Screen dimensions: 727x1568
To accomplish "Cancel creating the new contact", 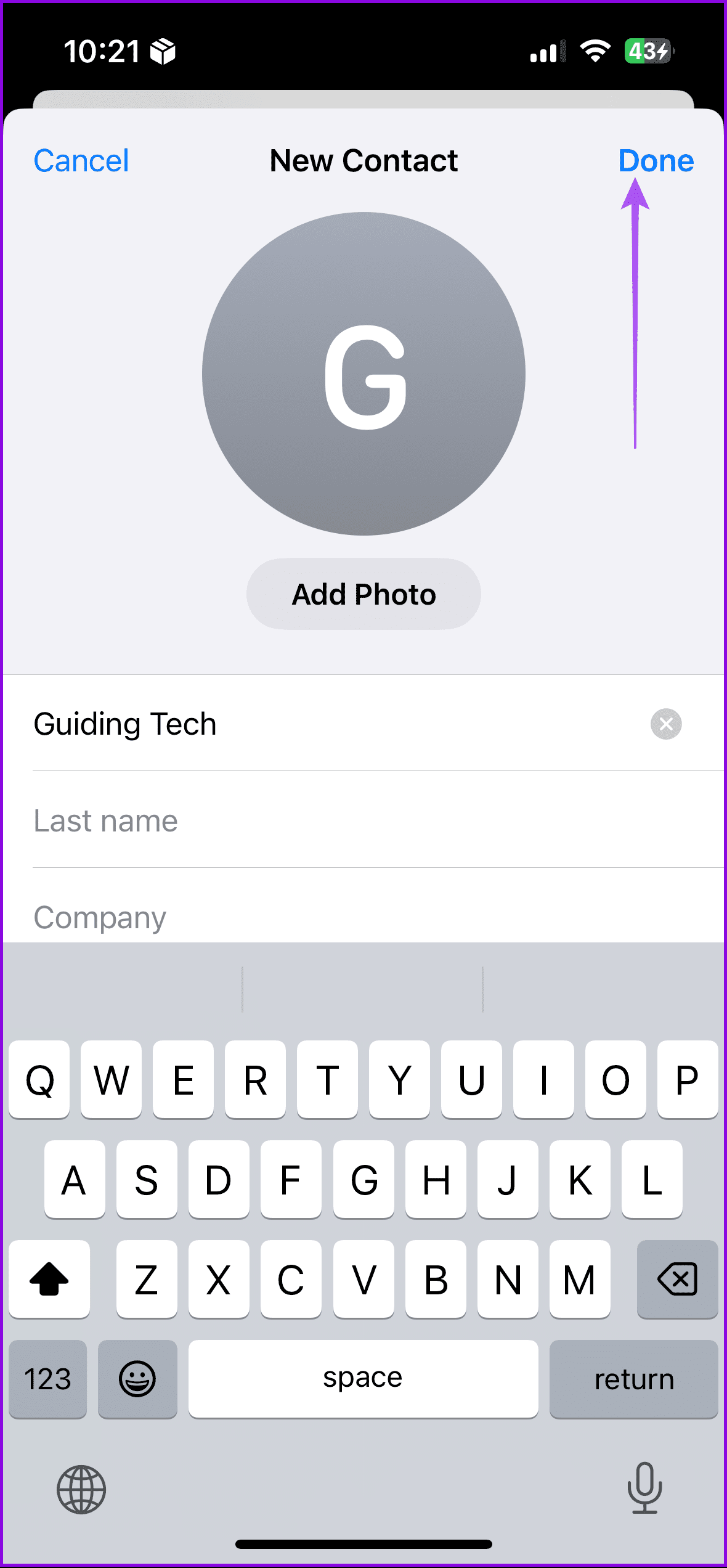I will tap(81, 160).
